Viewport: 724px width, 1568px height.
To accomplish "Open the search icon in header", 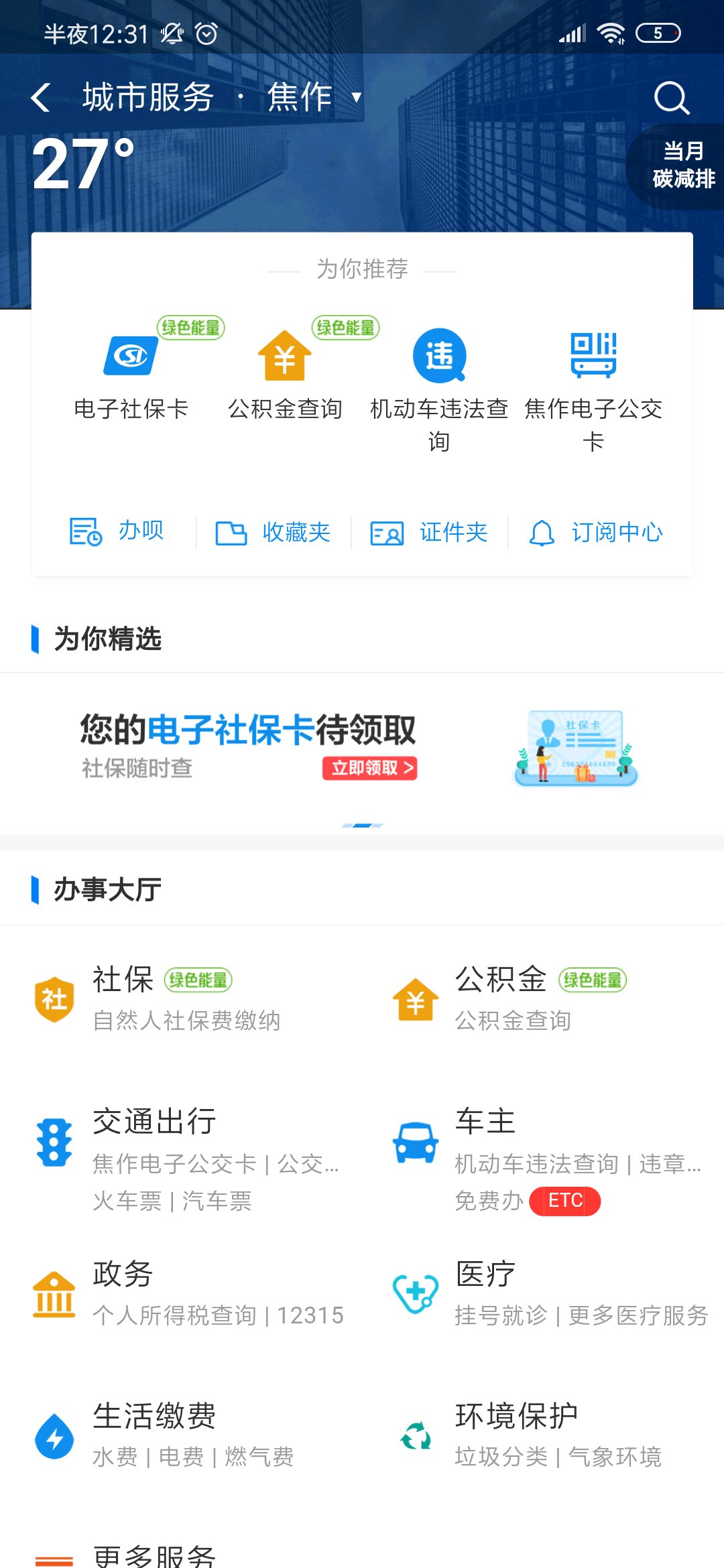I will pos(672,99).
